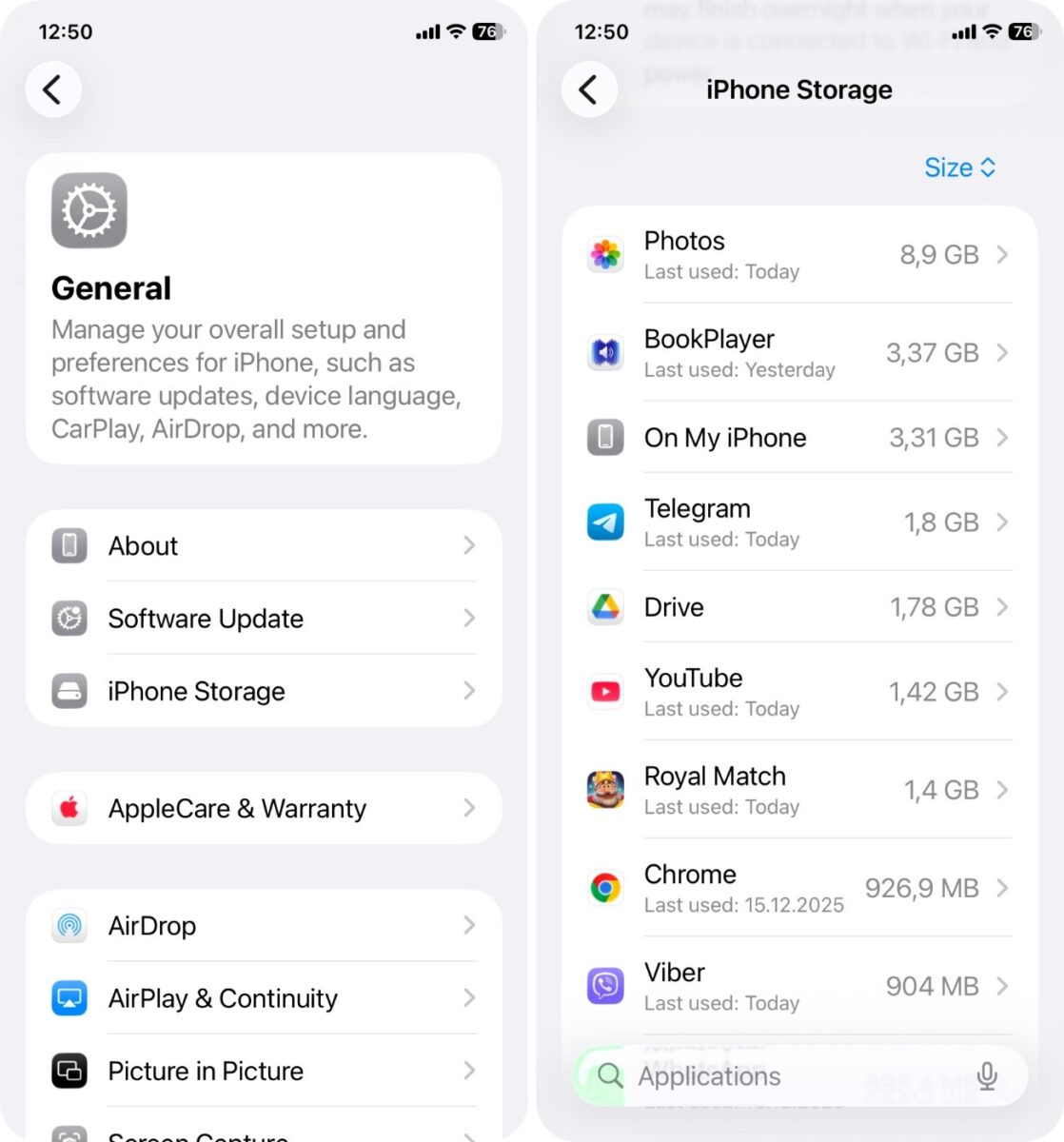1064x1142 pixels.
Task: Open Software Update settings
Action: (264, 619)
